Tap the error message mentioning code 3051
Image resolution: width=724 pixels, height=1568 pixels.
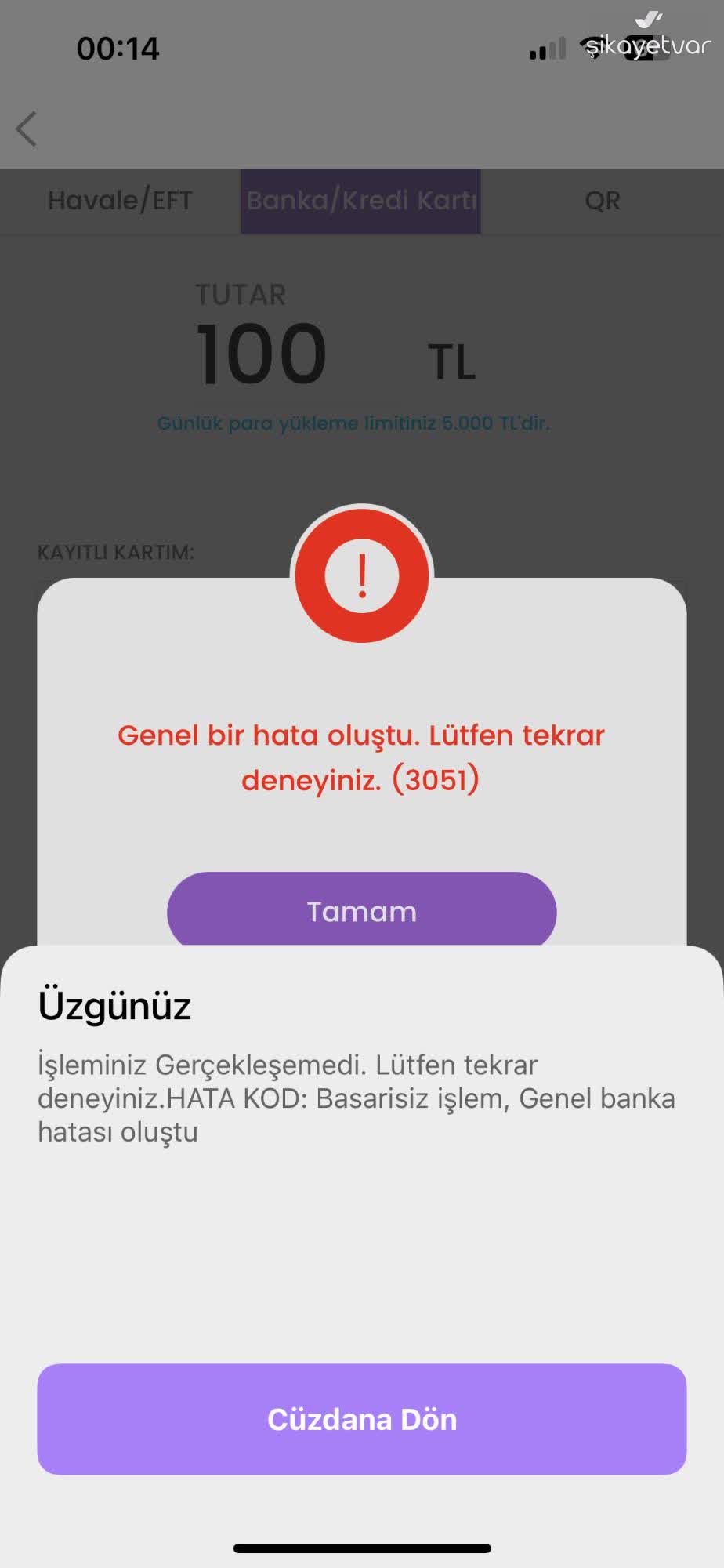click(x=361, y=755)
